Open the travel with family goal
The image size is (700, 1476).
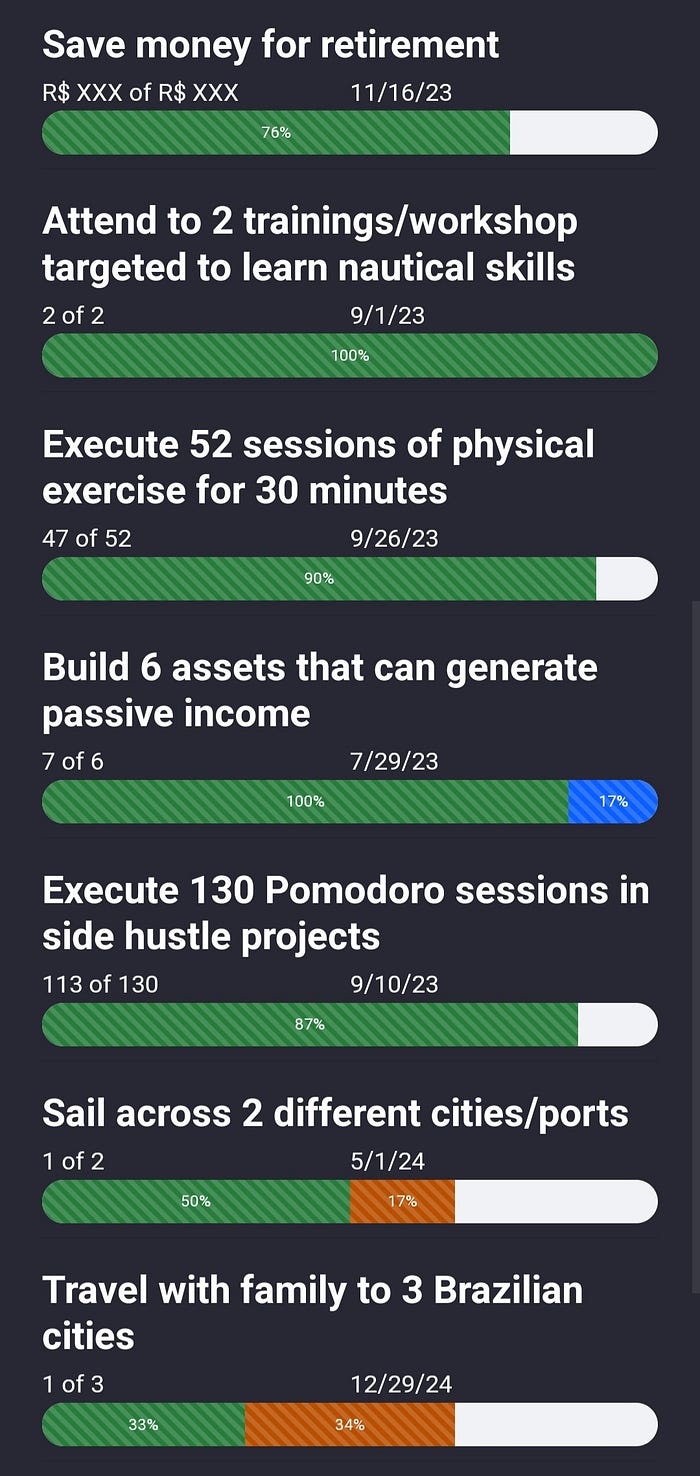click(312, 1312)
